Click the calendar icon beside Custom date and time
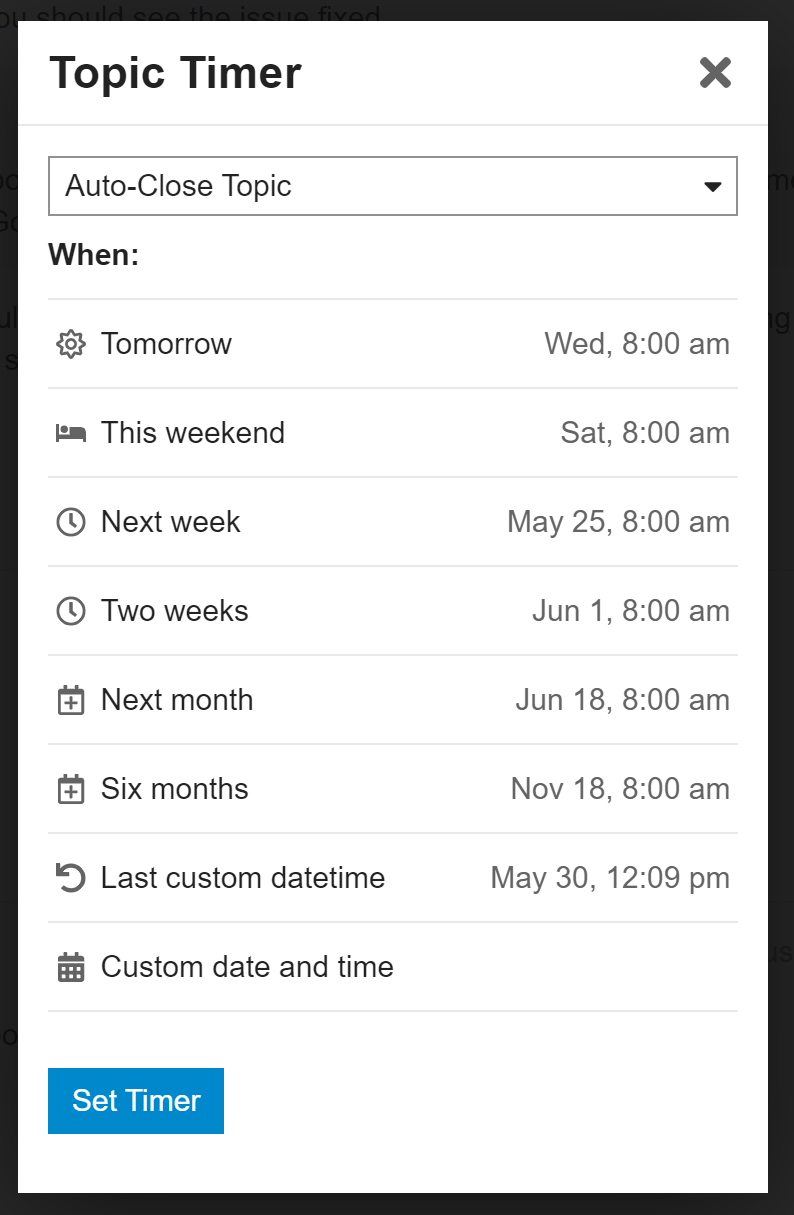Screen dimensions: 794x1215 [x=71, y=966]
